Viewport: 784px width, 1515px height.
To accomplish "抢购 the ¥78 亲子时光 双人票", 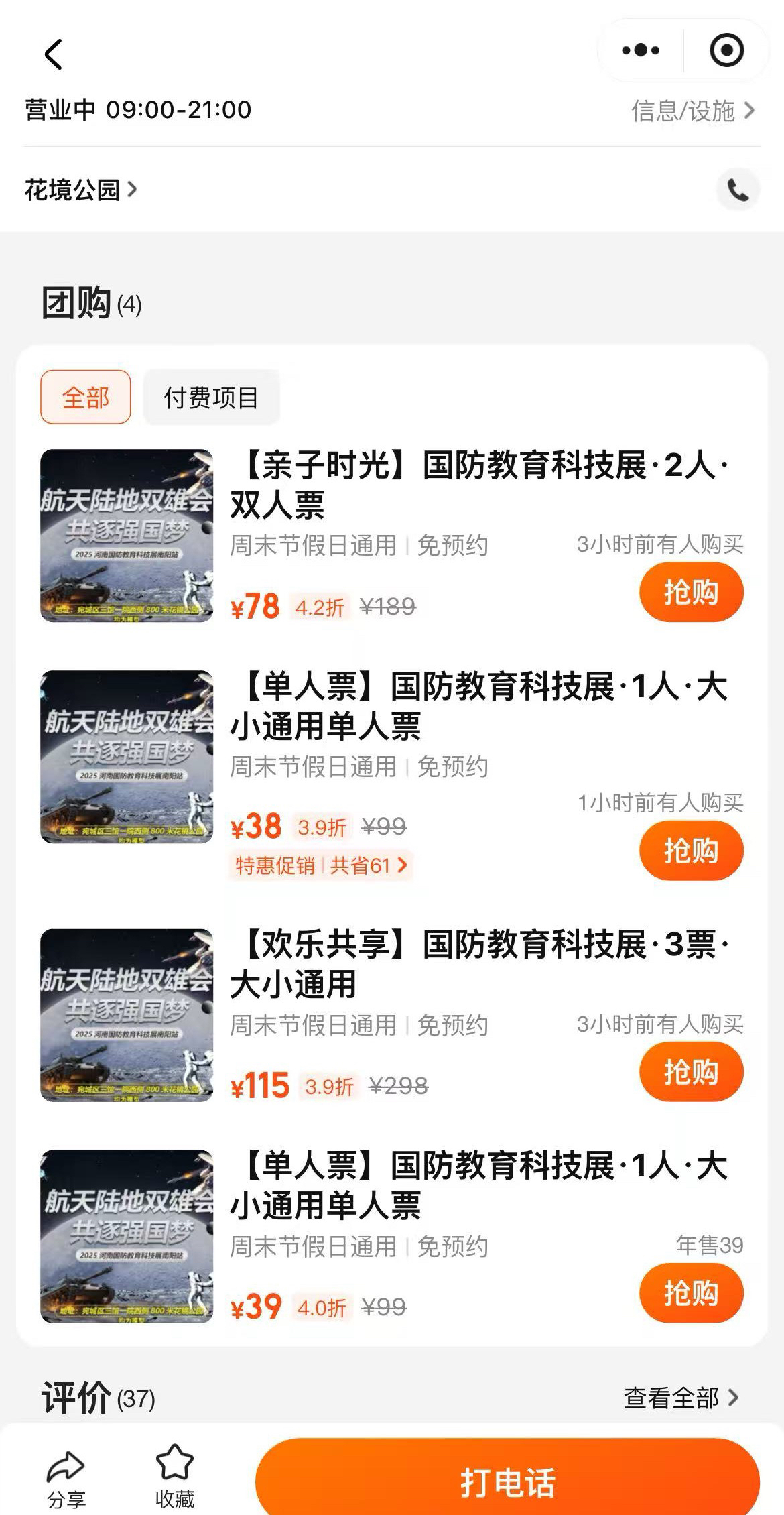I will [691, 593].
